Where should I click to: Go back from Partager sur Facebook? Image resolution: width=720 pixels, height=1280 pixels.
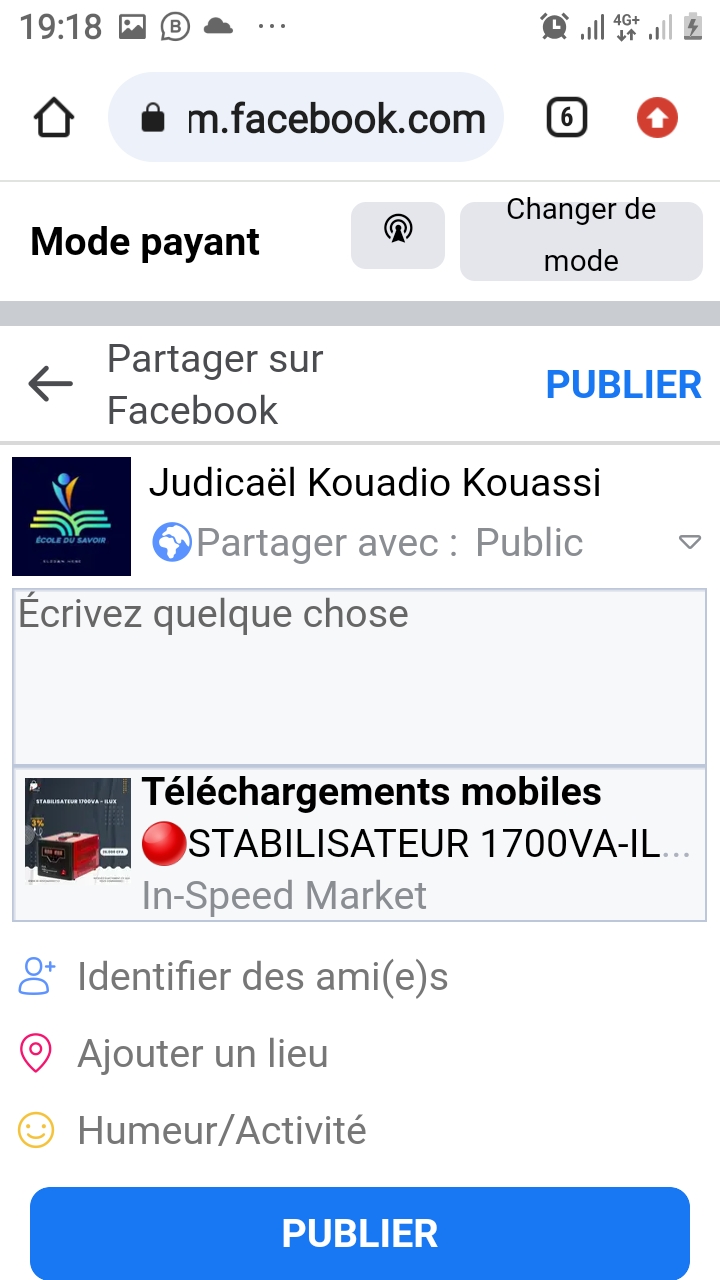pos(50,384)
